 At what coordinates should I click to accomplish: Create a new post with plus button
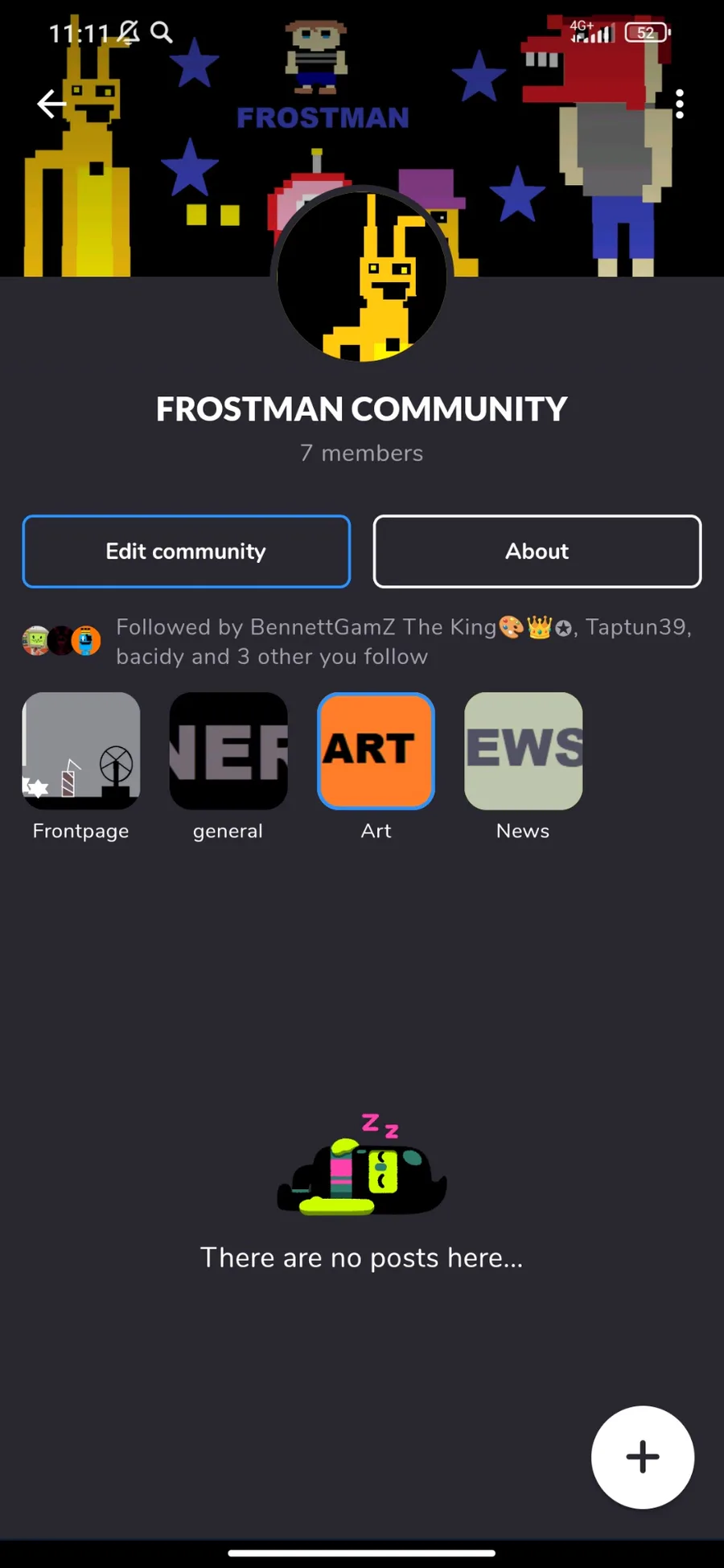point(642,1456)
